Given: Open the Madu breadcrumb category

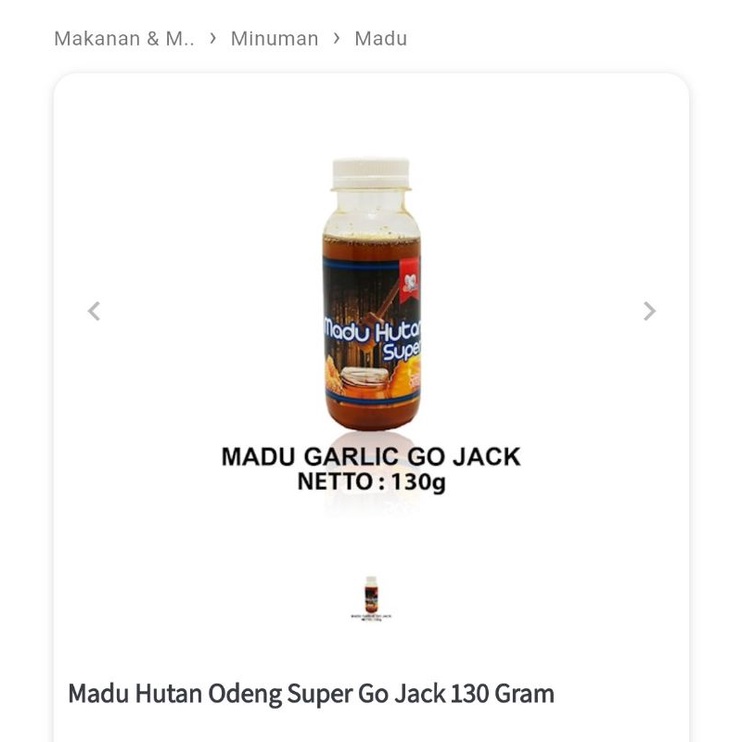Looking at the screenshot, I should (381, 39).
